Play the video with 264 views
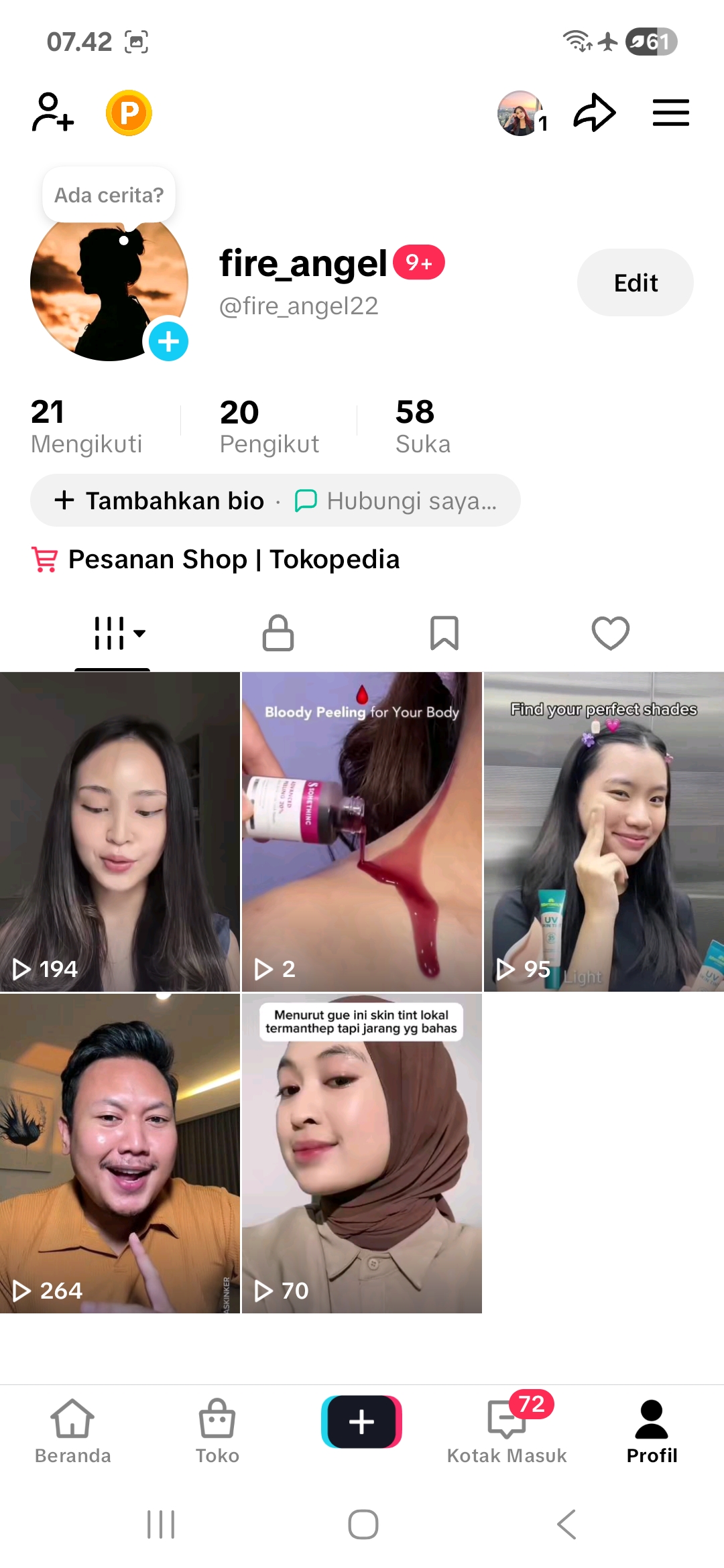The width and height of the screenshot is (724, 1568). click(x=120, y=1153)
